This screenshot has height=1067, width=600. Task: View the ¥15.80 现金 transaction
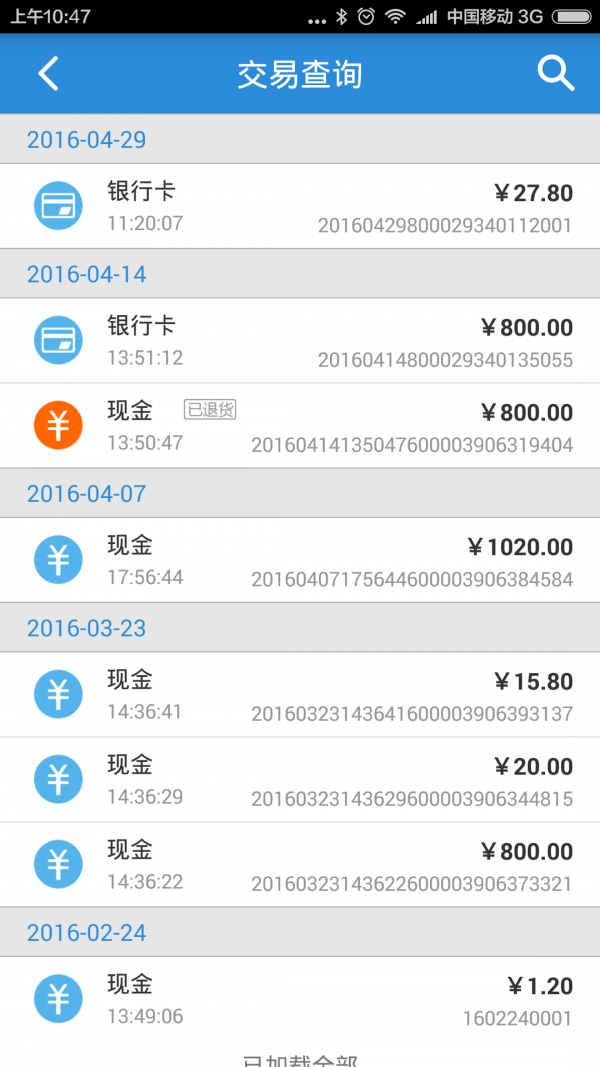coord(300,695)
